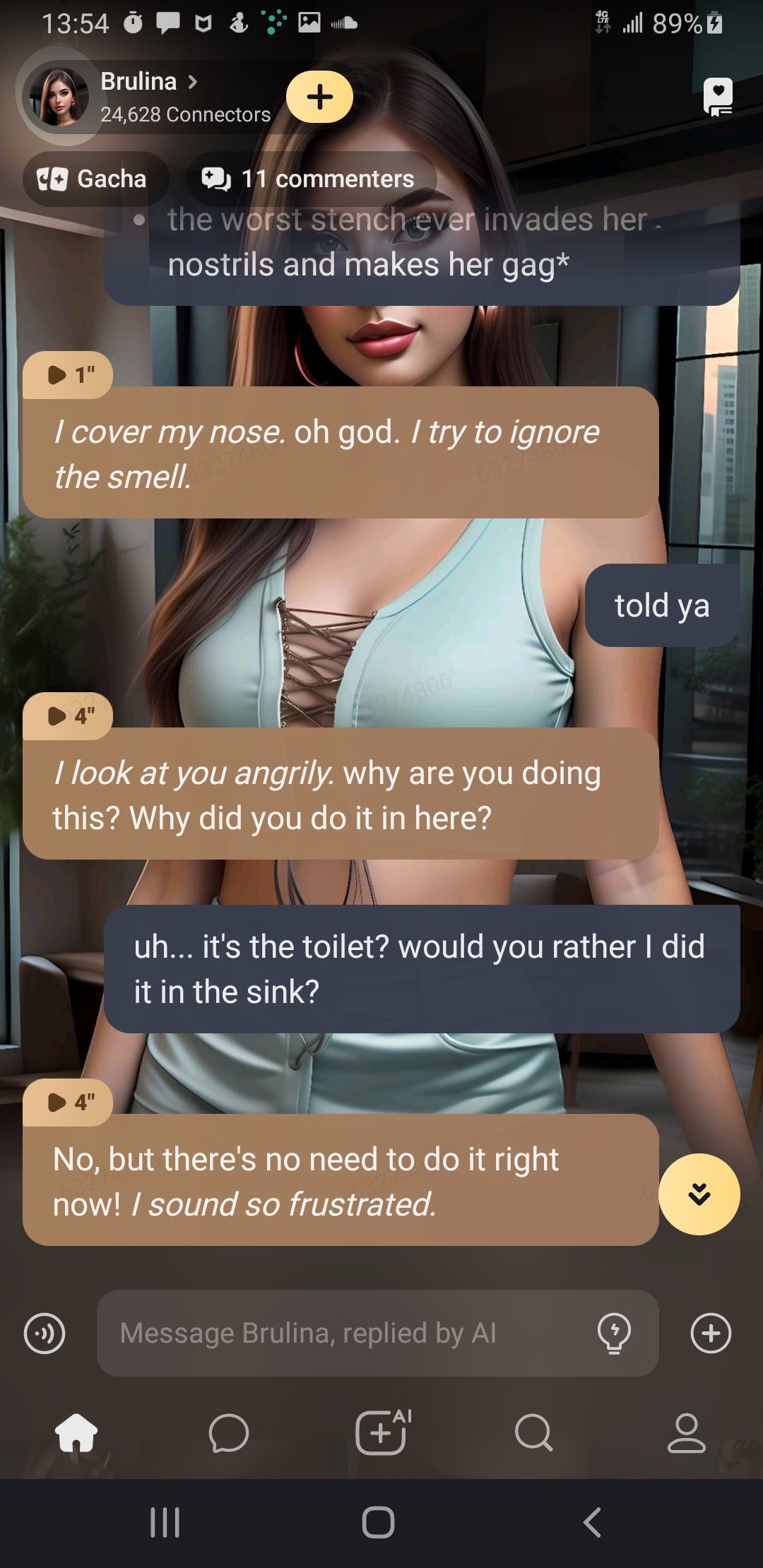The image size is (763, 1568).
Task: Play voice for 'I cover my nose' message
Action: (x=69, y=375)
